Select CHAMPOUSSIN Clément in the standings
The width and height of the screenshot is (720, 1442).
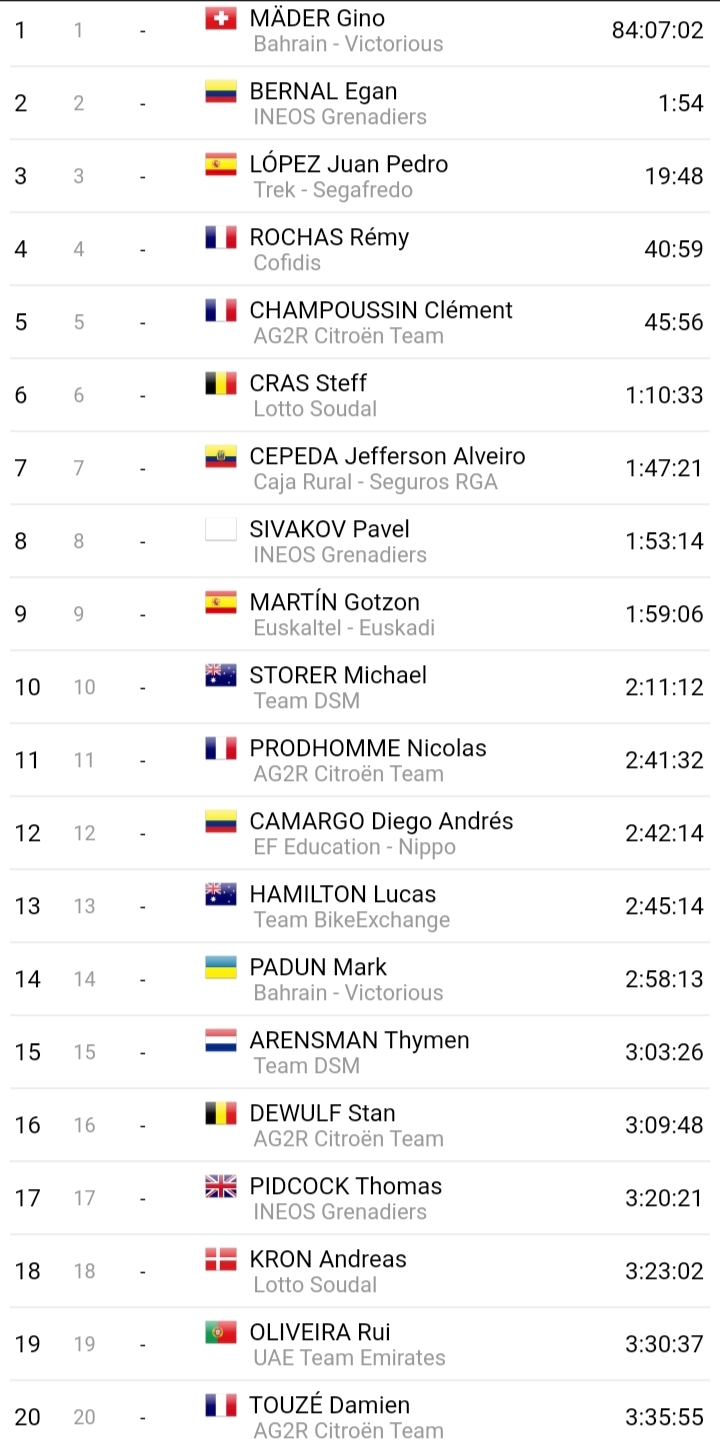381,310
